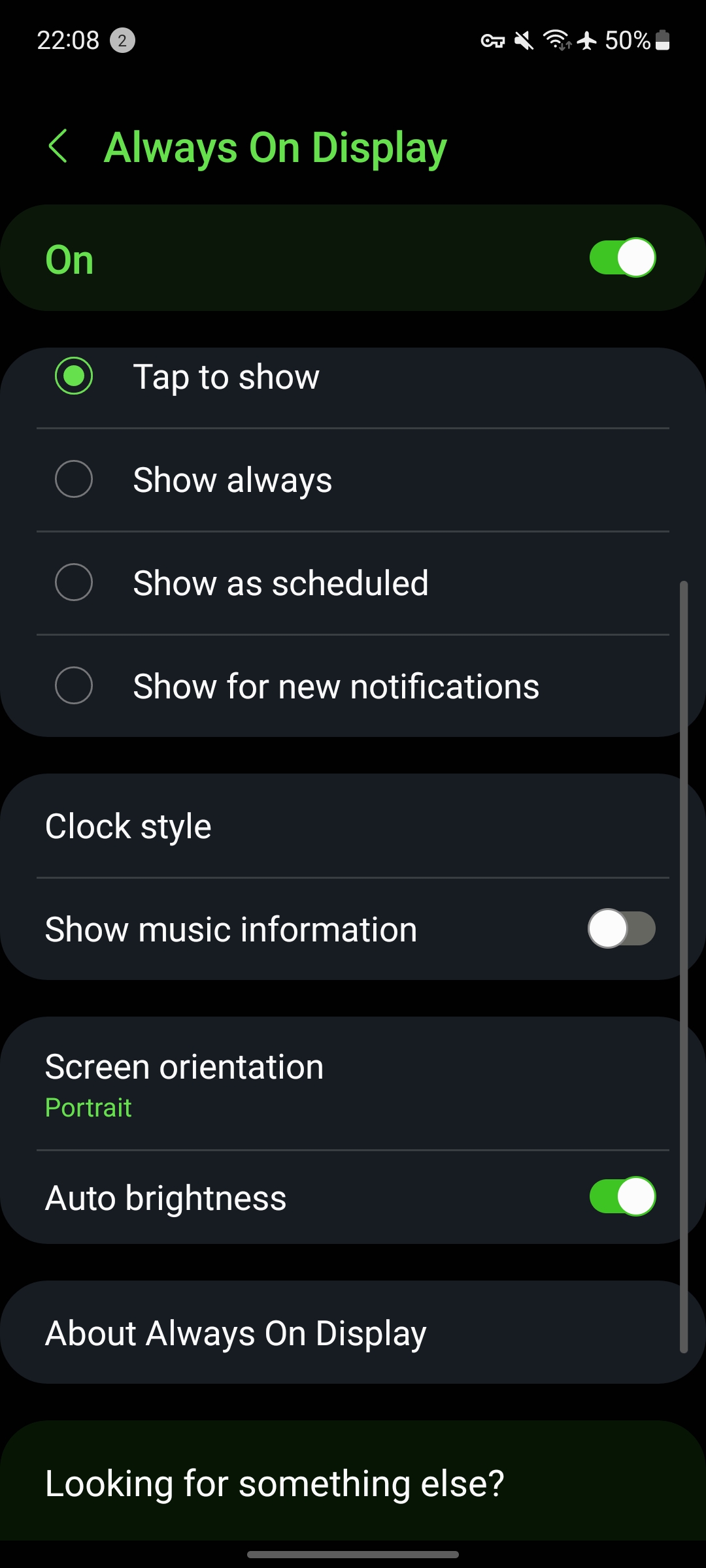The image size is (706, 1568).
Task: Select the Tap to show option
Action: pyautogui.click(x=74, y=376)
